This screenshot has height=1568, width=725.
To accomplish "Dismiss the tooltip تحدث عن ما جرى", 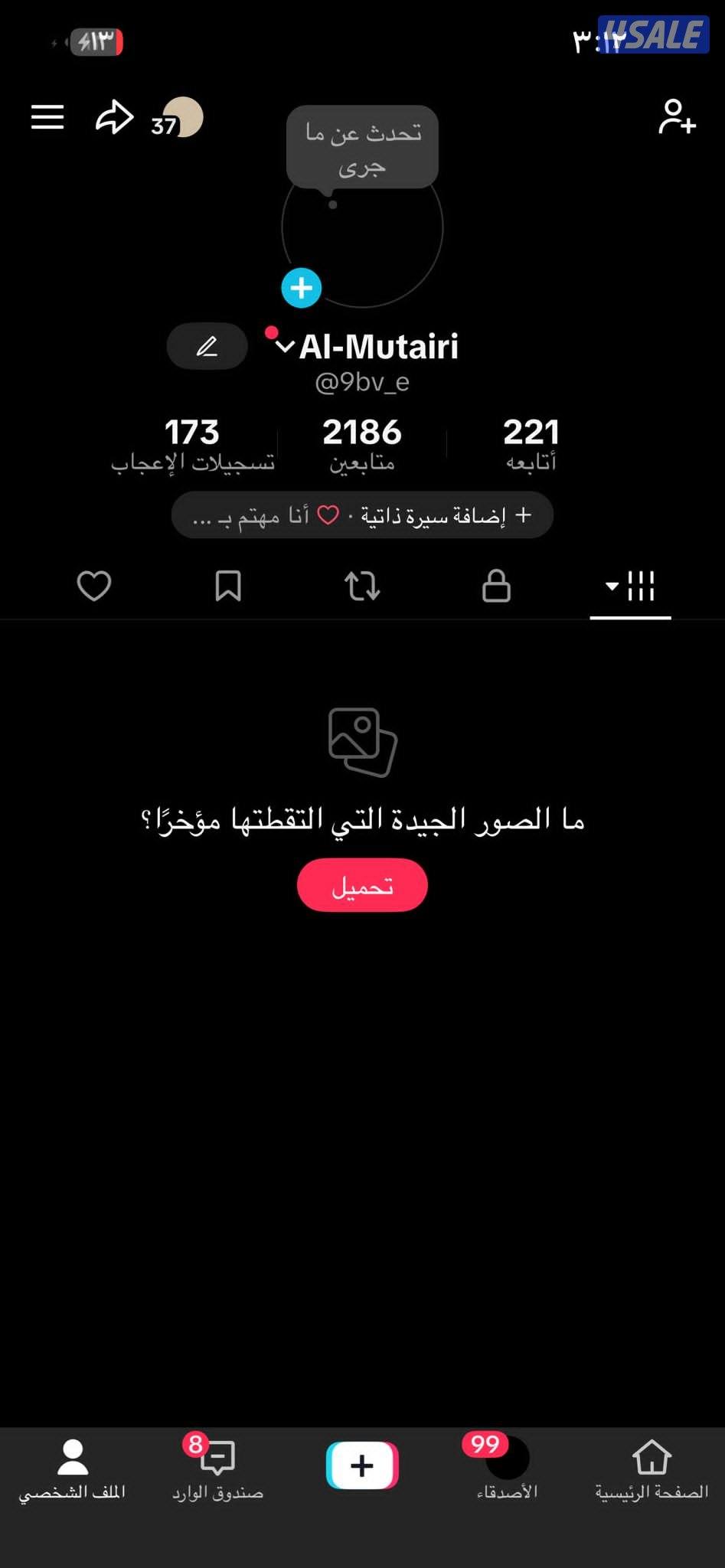I will [362, 147].
